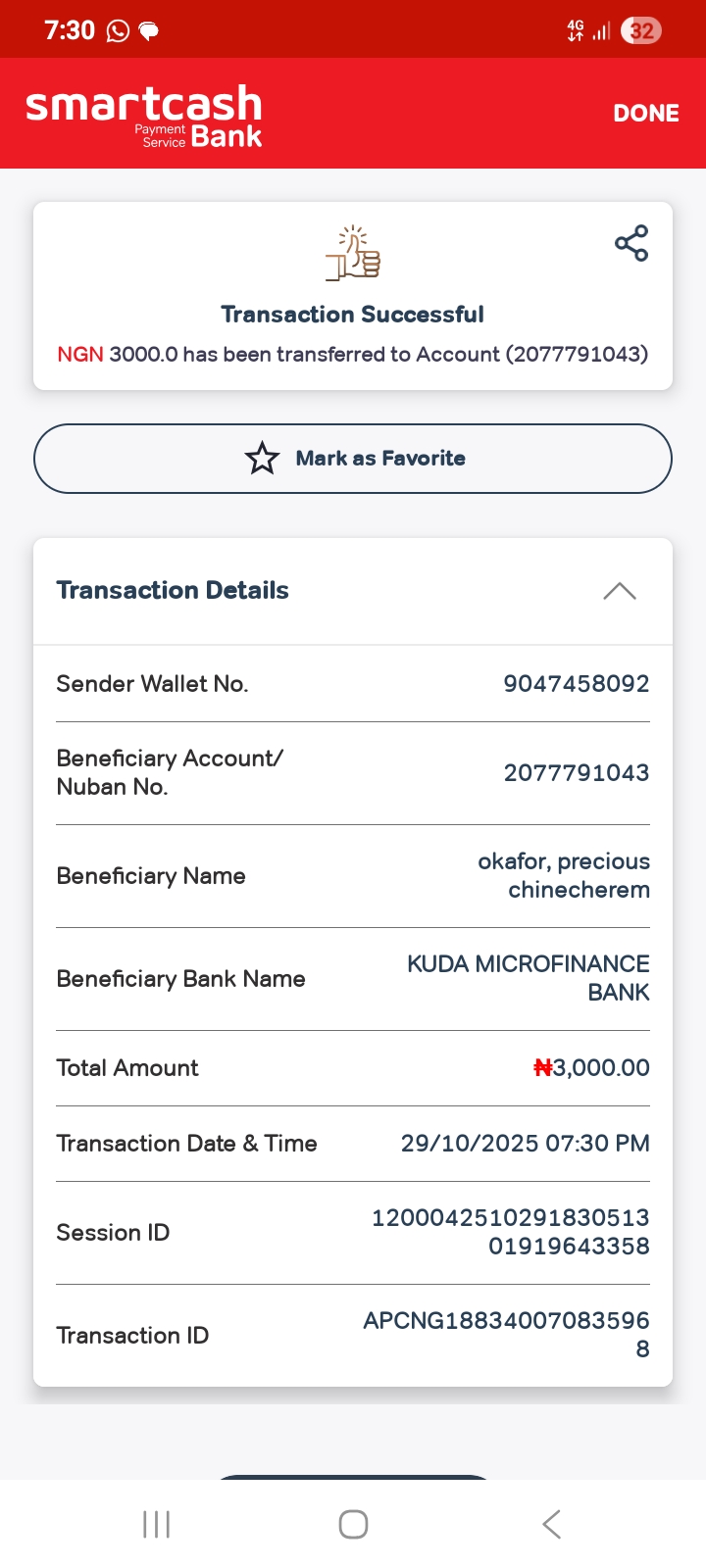Mark this transfer as Favorite
The width and height of the screenshot is (706, 1568).
(x=353, y=459)
